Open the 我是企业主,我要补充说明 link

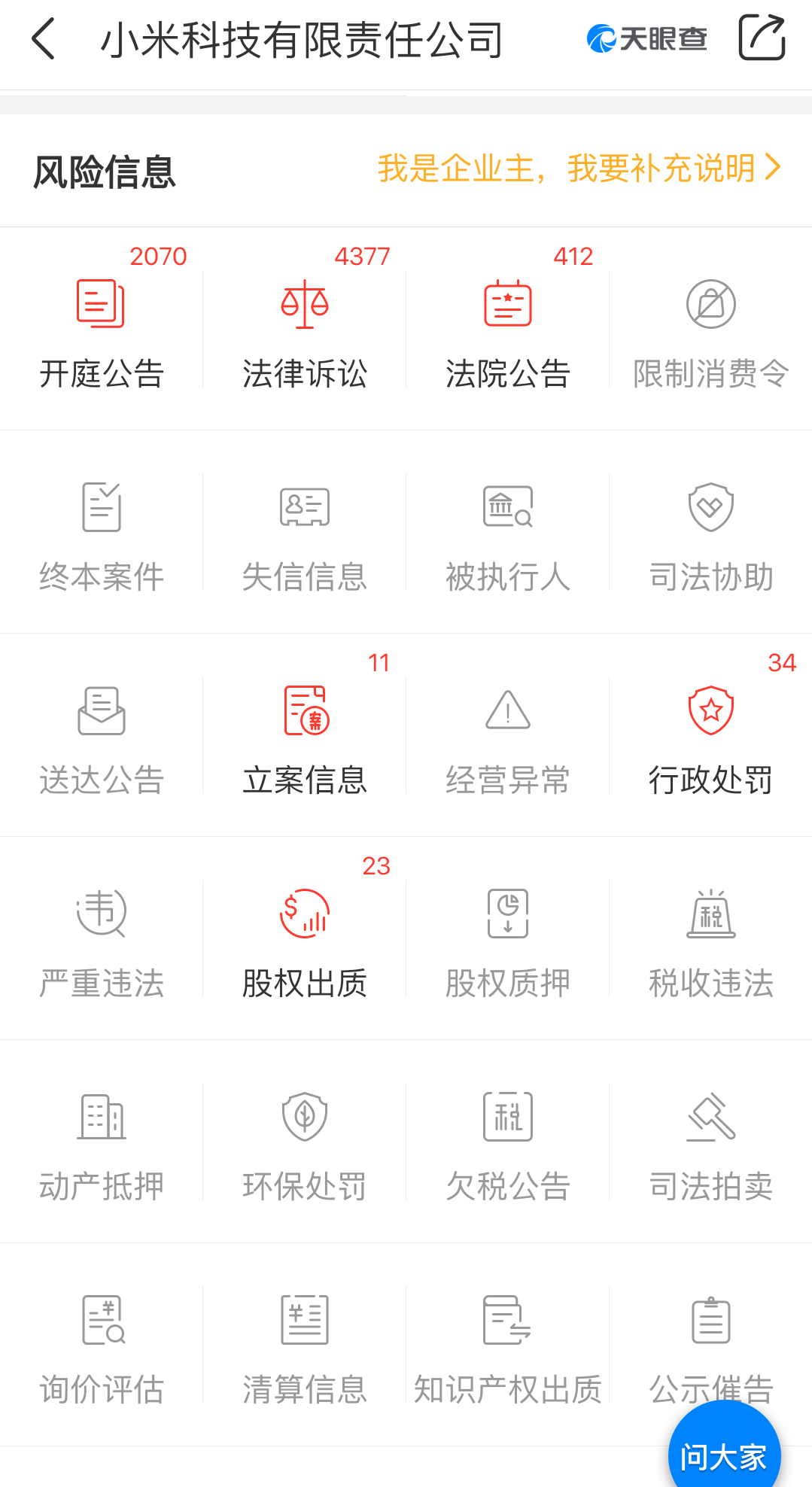coord(579,168)
